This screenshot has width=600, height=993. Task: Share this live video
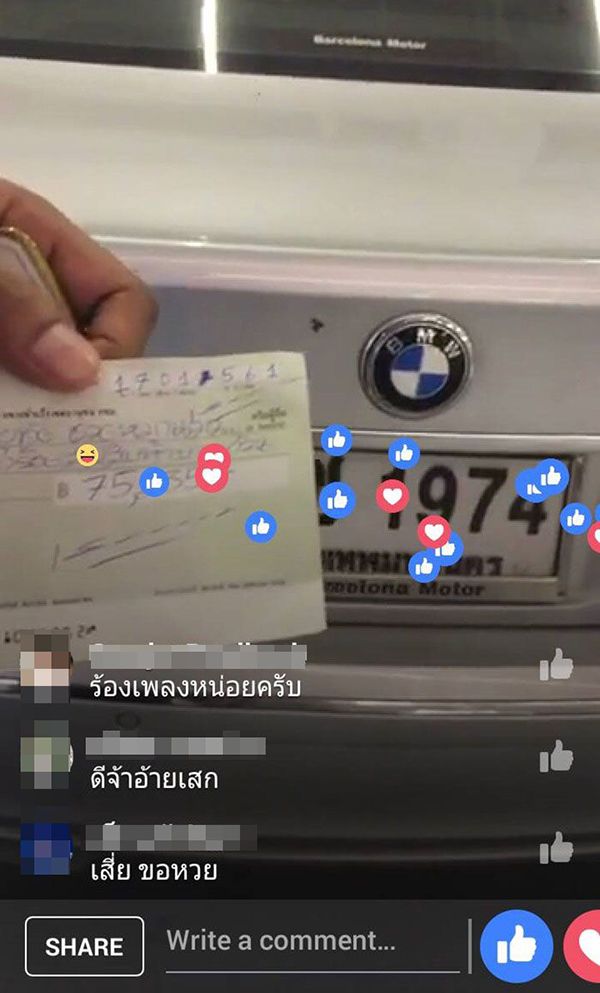click(x=84, y=946)
